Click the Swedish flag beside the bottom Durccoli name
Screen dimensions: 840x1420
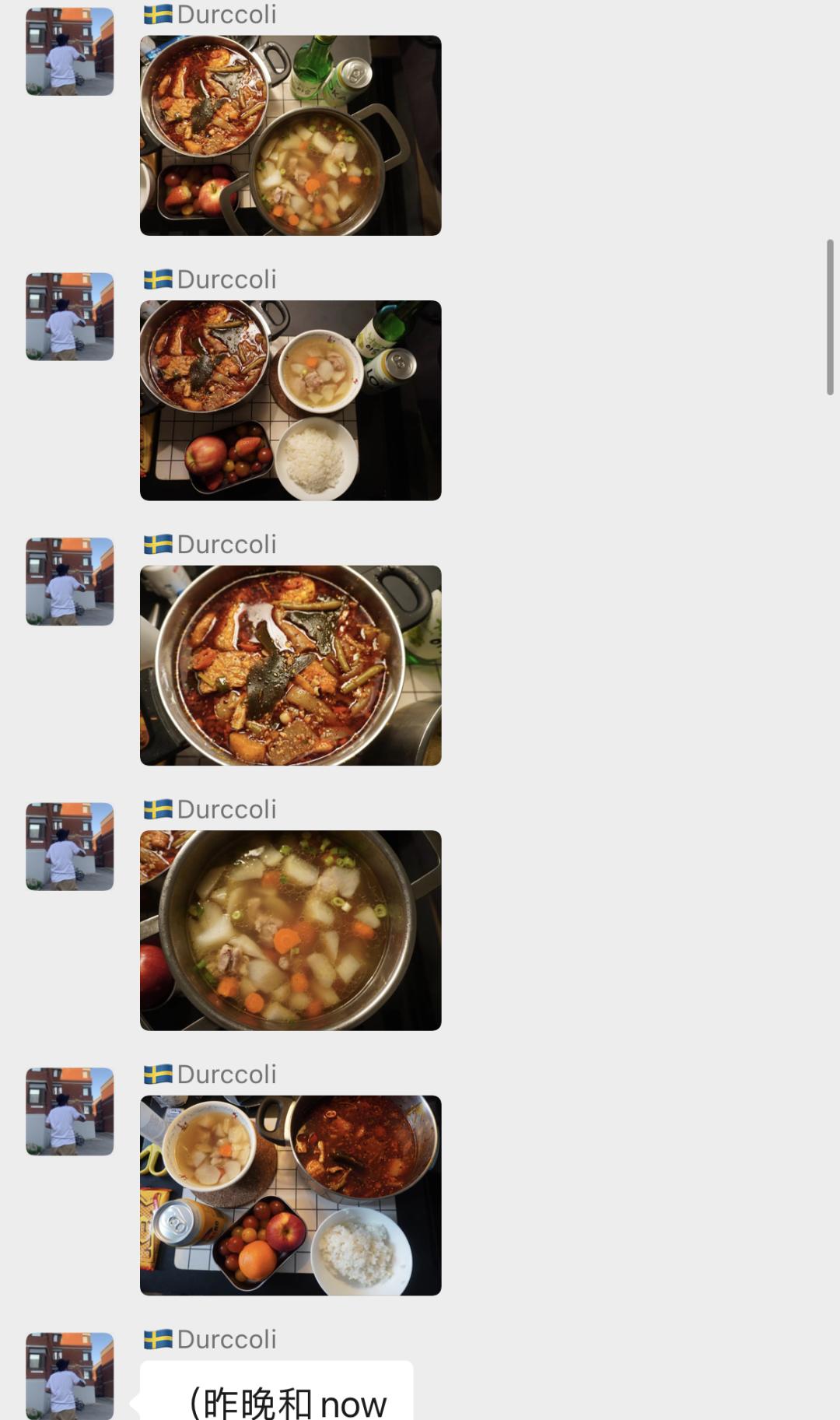coord(158,1338)
